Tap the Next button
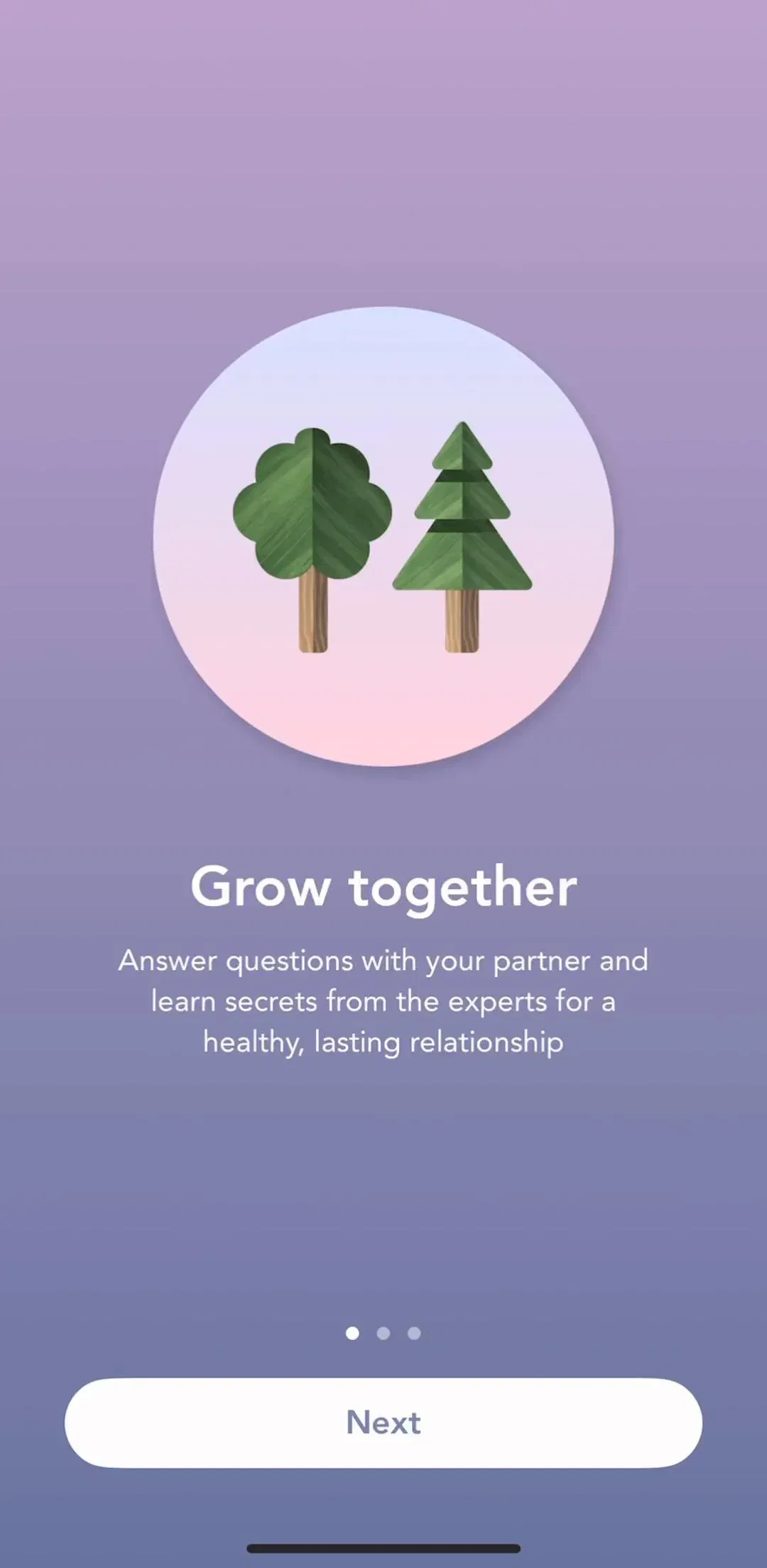 tap(383, 1422)
